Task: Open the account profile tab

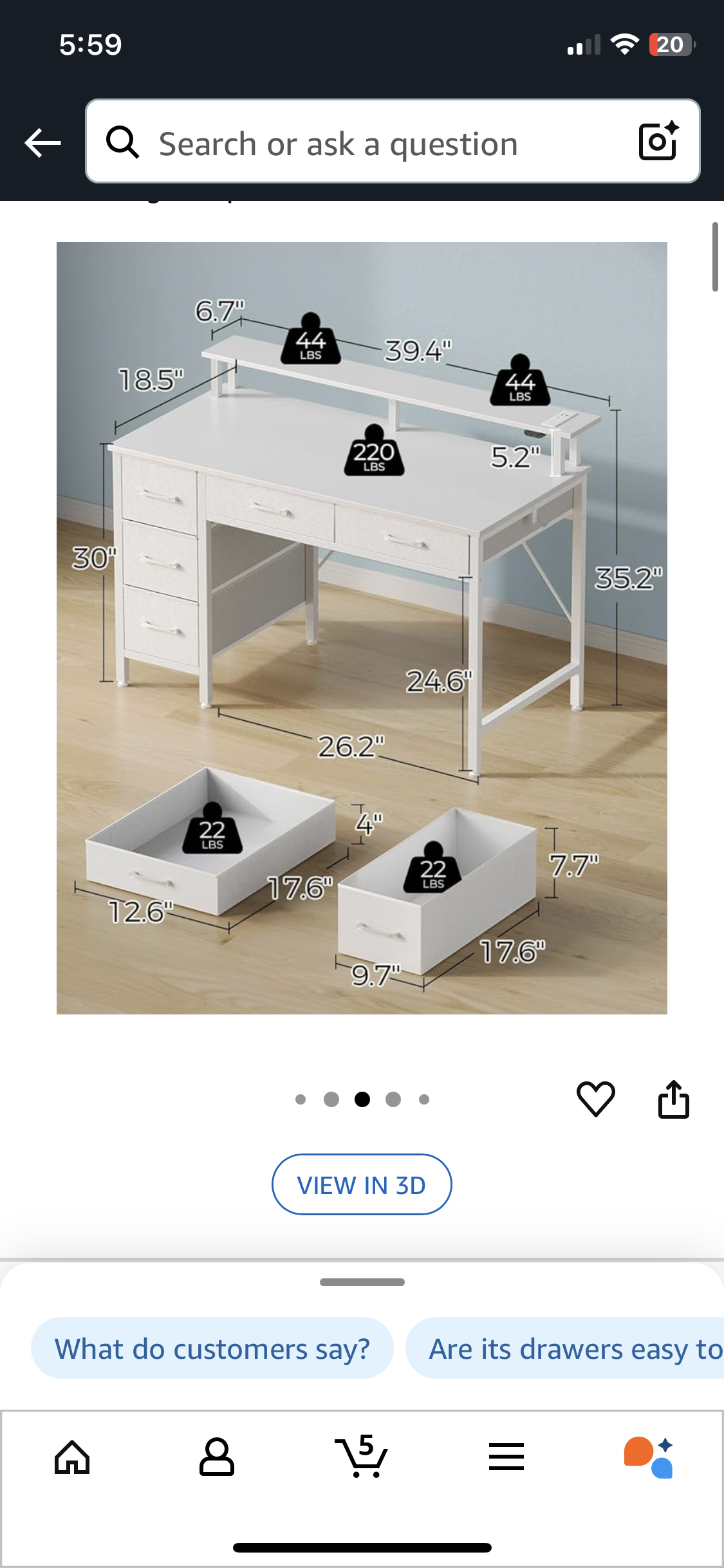Action: point(217,1457)
